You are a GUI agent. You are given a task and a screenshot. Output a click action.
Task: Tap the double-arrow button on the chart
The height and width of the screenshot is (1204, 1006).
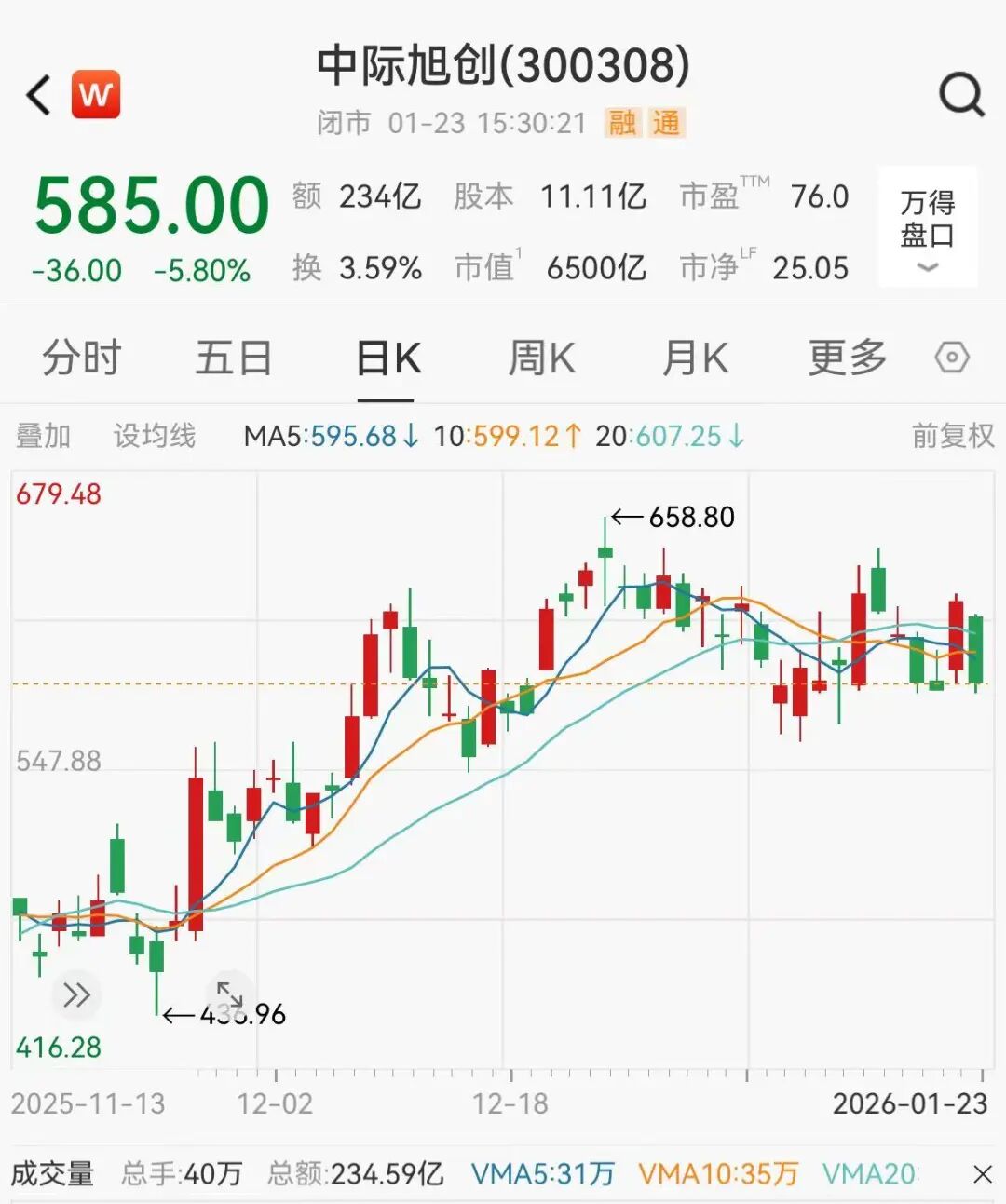(76, 995)
